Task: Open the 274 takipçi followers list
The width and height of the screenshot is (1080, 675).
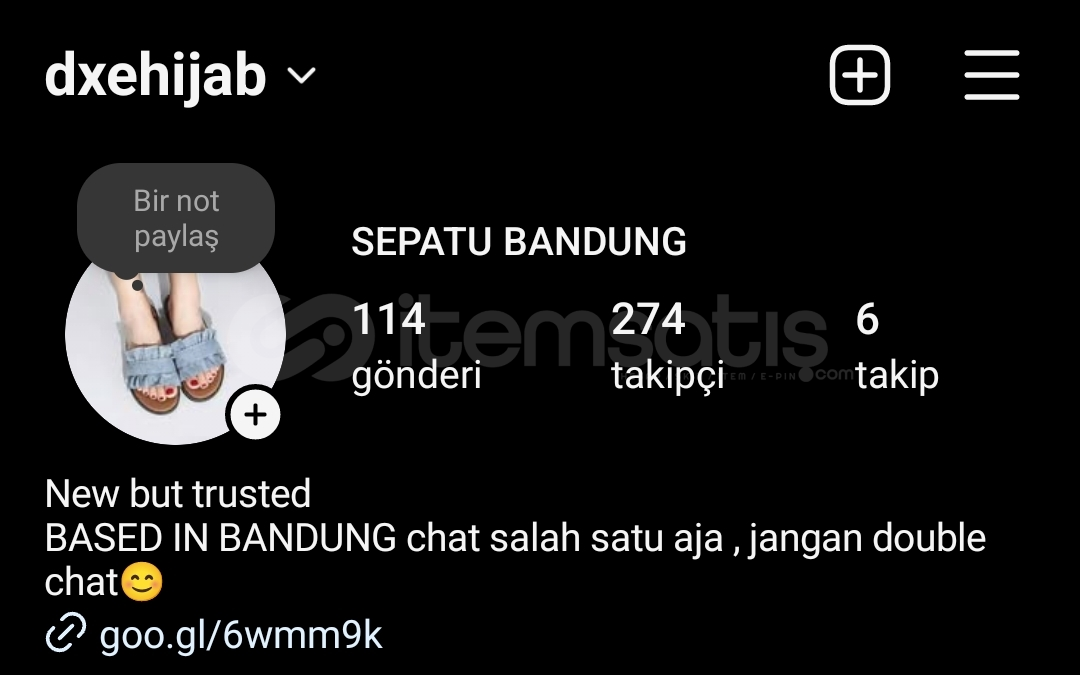Action: 666,346
